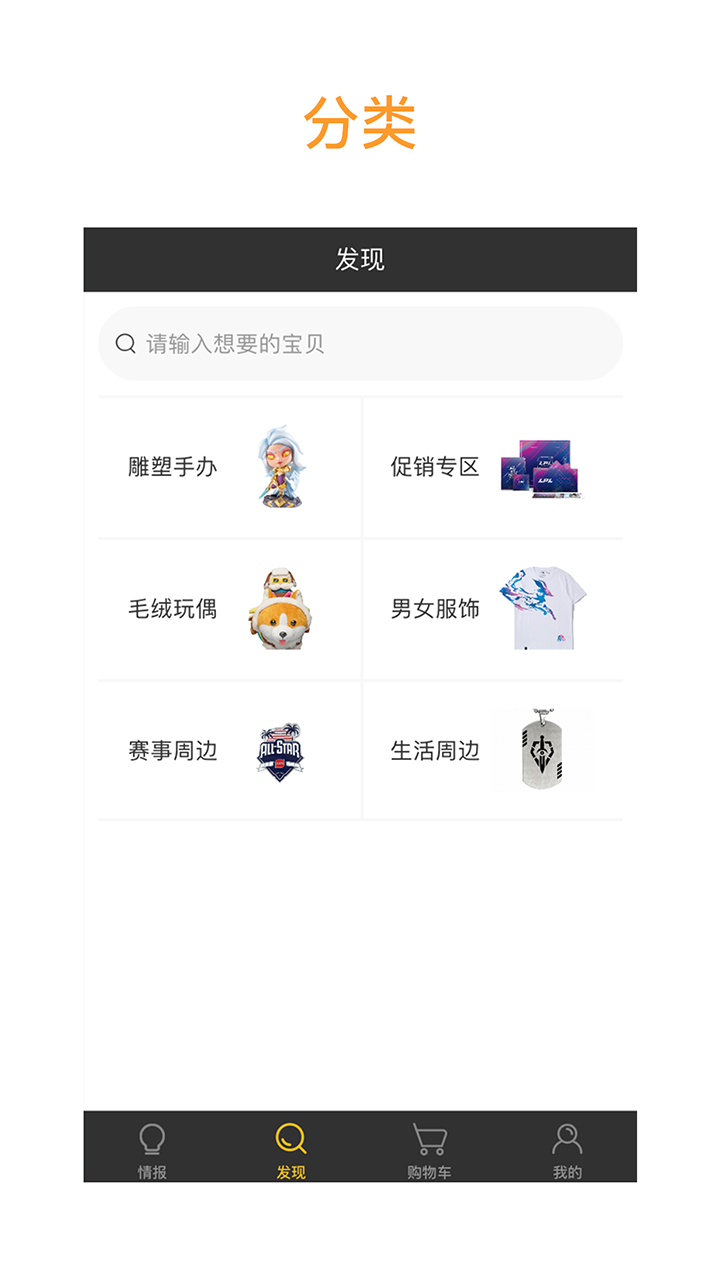Click the 男女服饰 category text

click(434, 607)
